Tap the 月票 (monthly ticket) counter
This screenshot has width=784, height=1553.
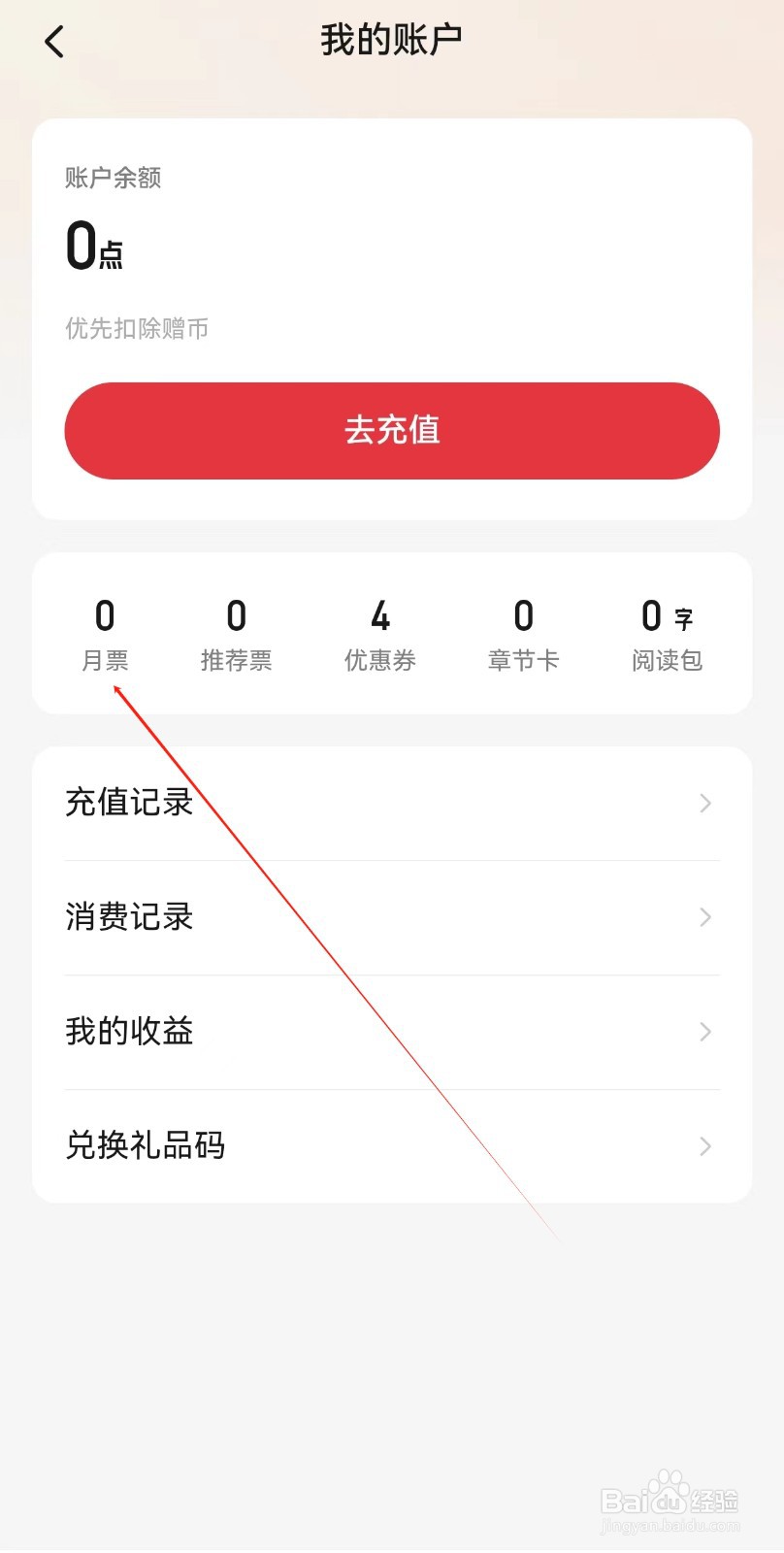pos(105,631)
